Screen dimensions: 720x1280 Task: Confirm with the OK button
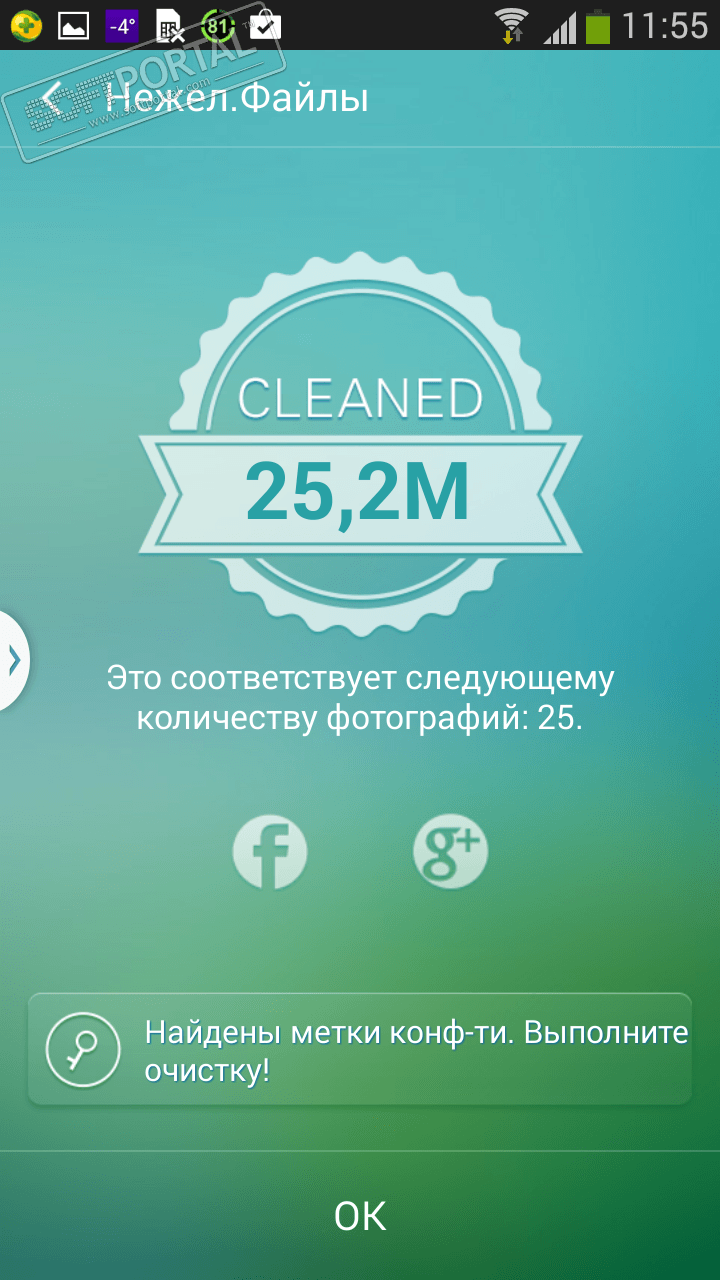click(x=360, y=1216)
